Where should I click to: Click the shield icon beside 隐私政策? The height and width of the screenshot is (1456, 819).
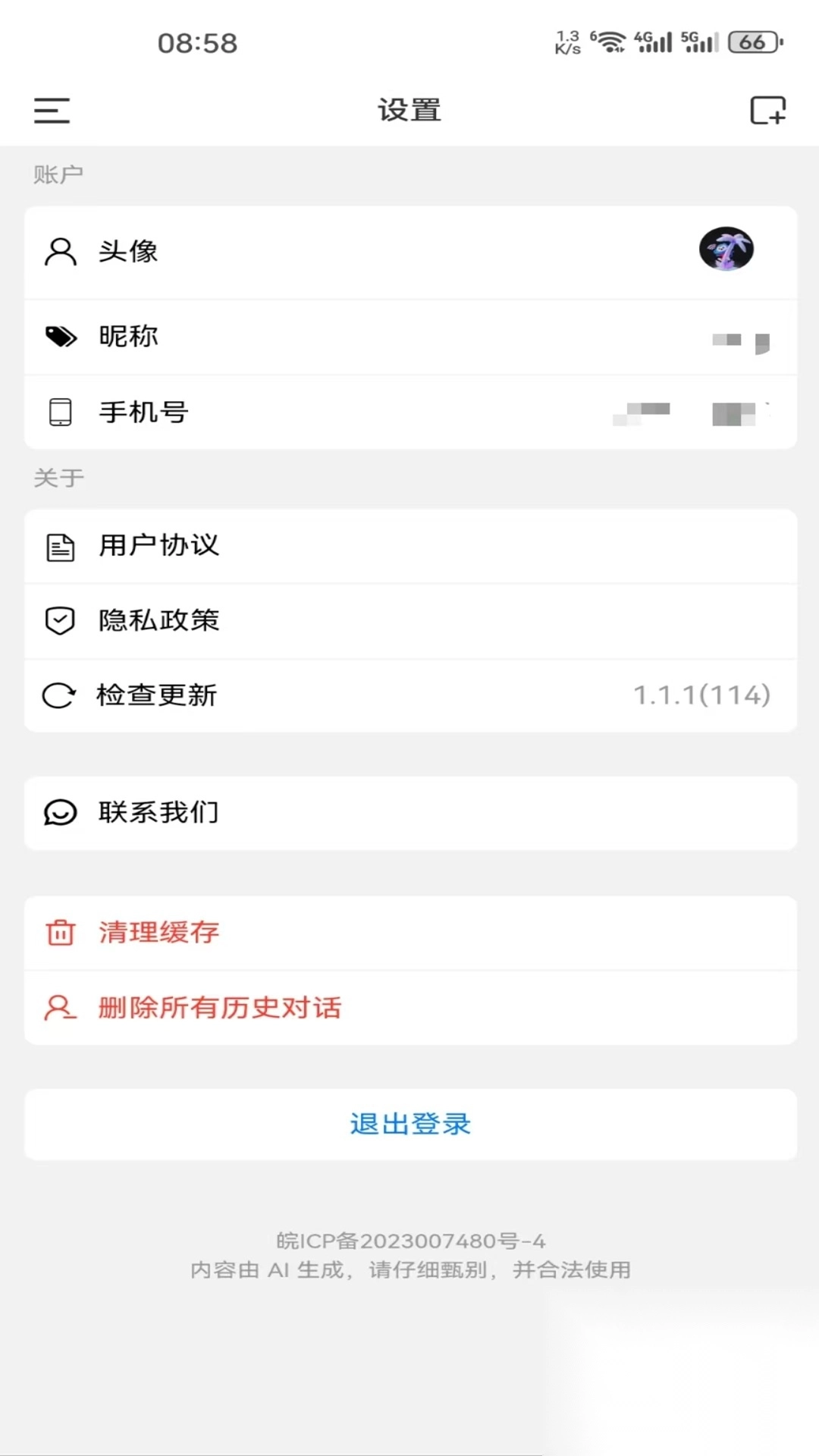click(x=61, y=620)
